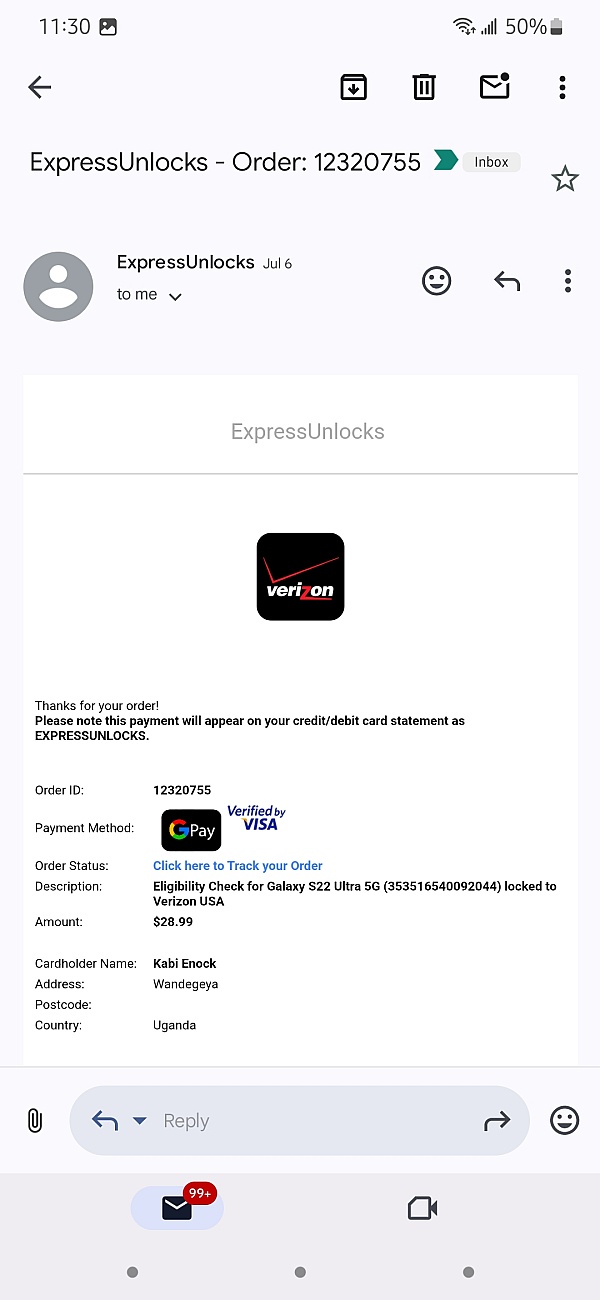Archive this email
This screenshot has width=600, height=1300.
click(x=353, y=87)
